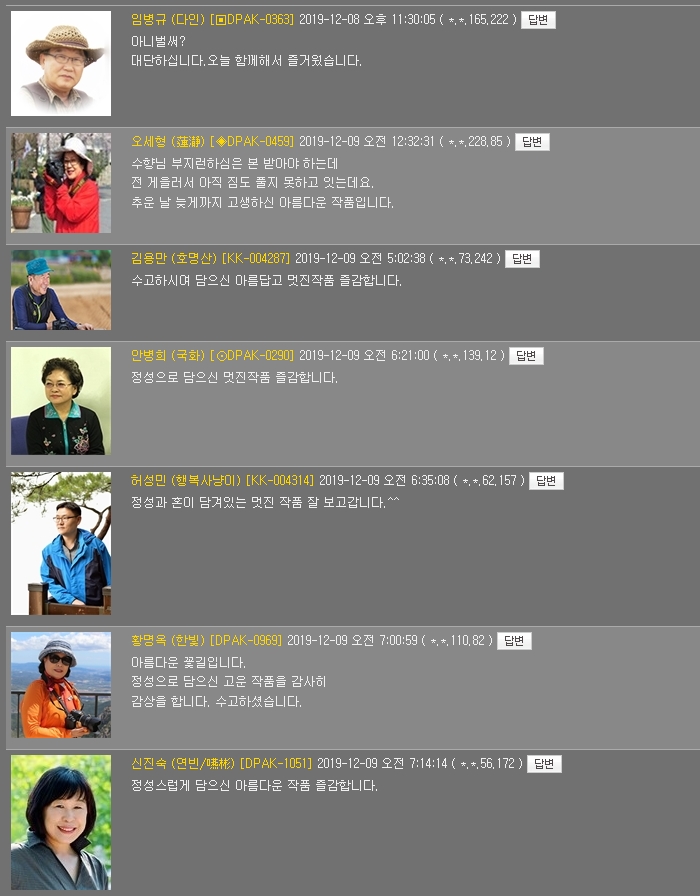700x896 pixels.
Task: Reply to 신진숙's comment
Action: [x=544, y=764]
